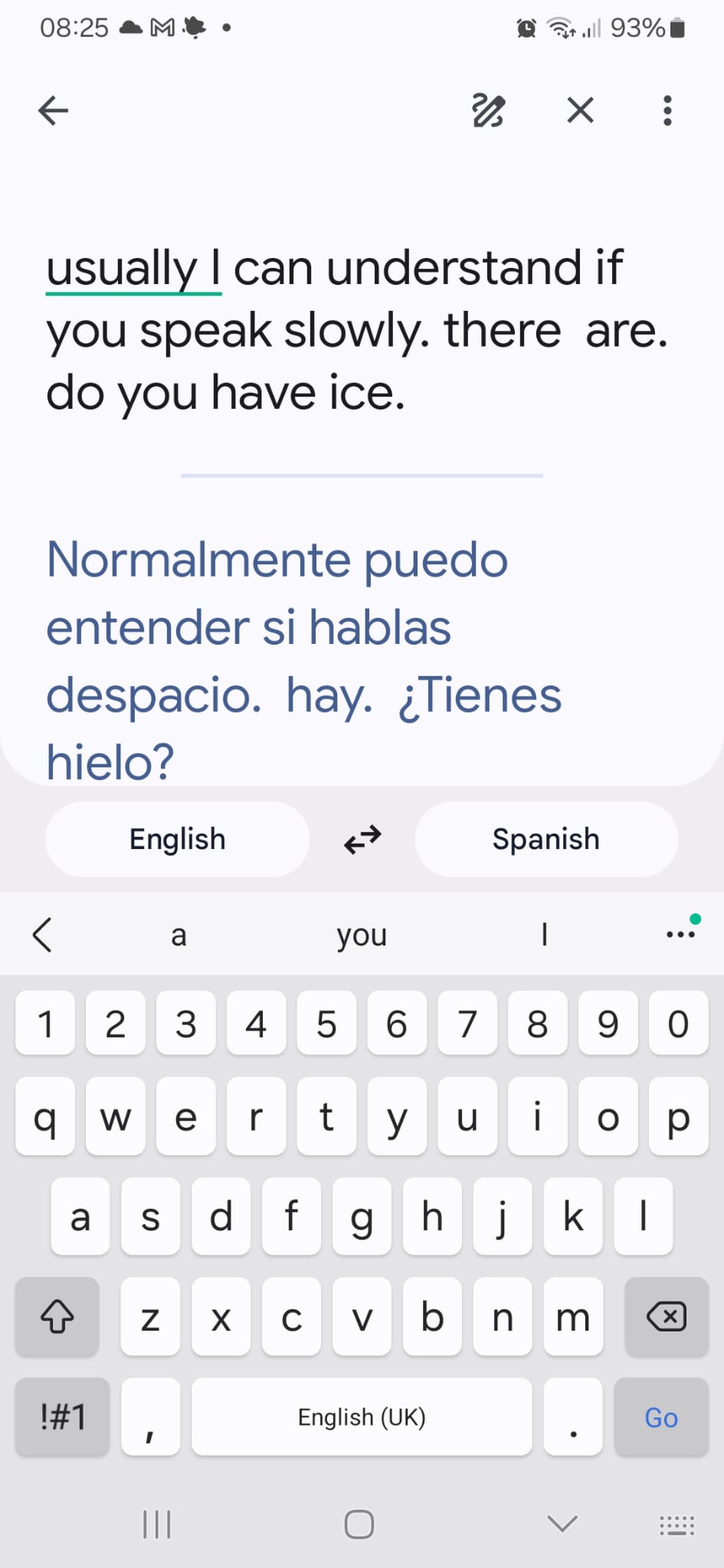
Task: Tap the blue Go key
Action: click(x=660, y=1417)
